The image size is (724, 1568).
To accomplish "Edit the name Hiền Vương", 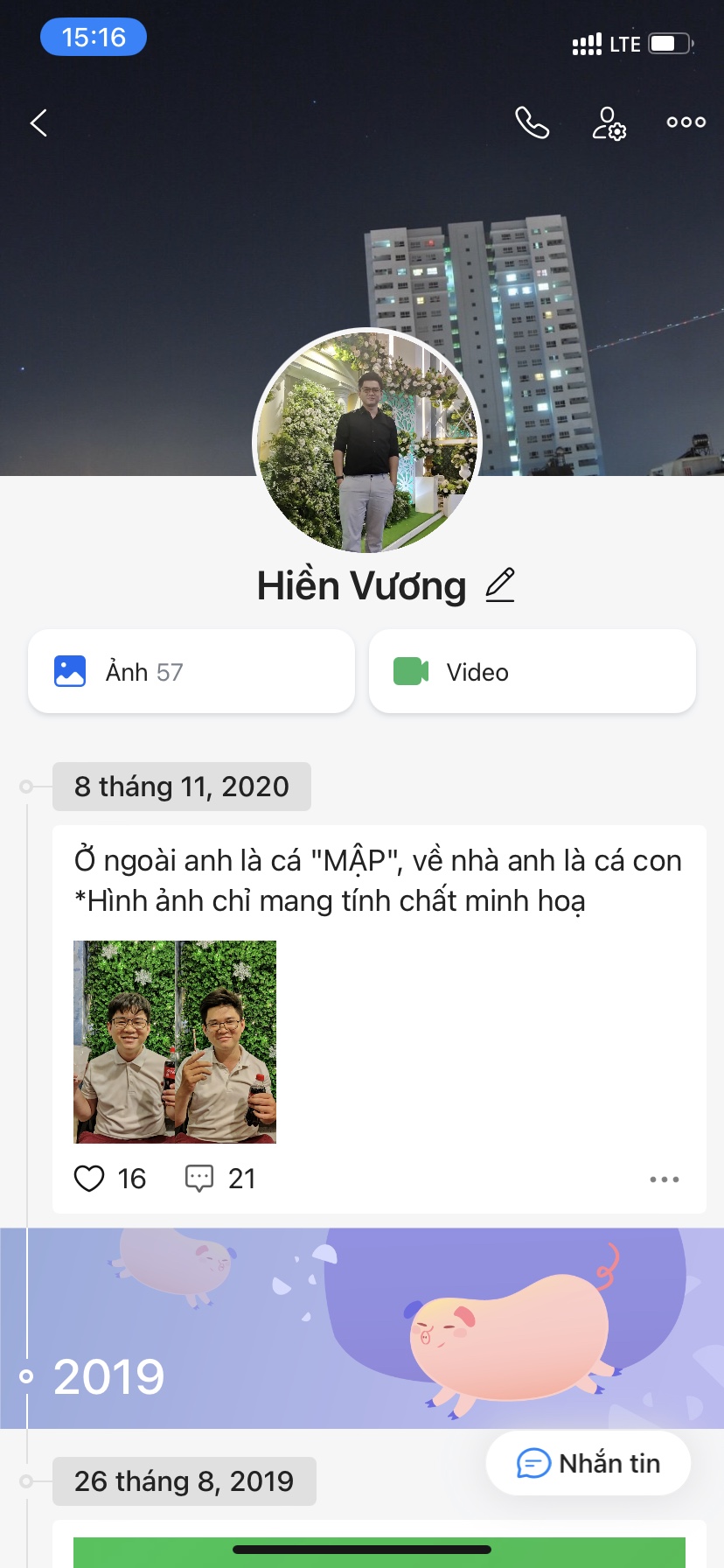I will [500, 585].
